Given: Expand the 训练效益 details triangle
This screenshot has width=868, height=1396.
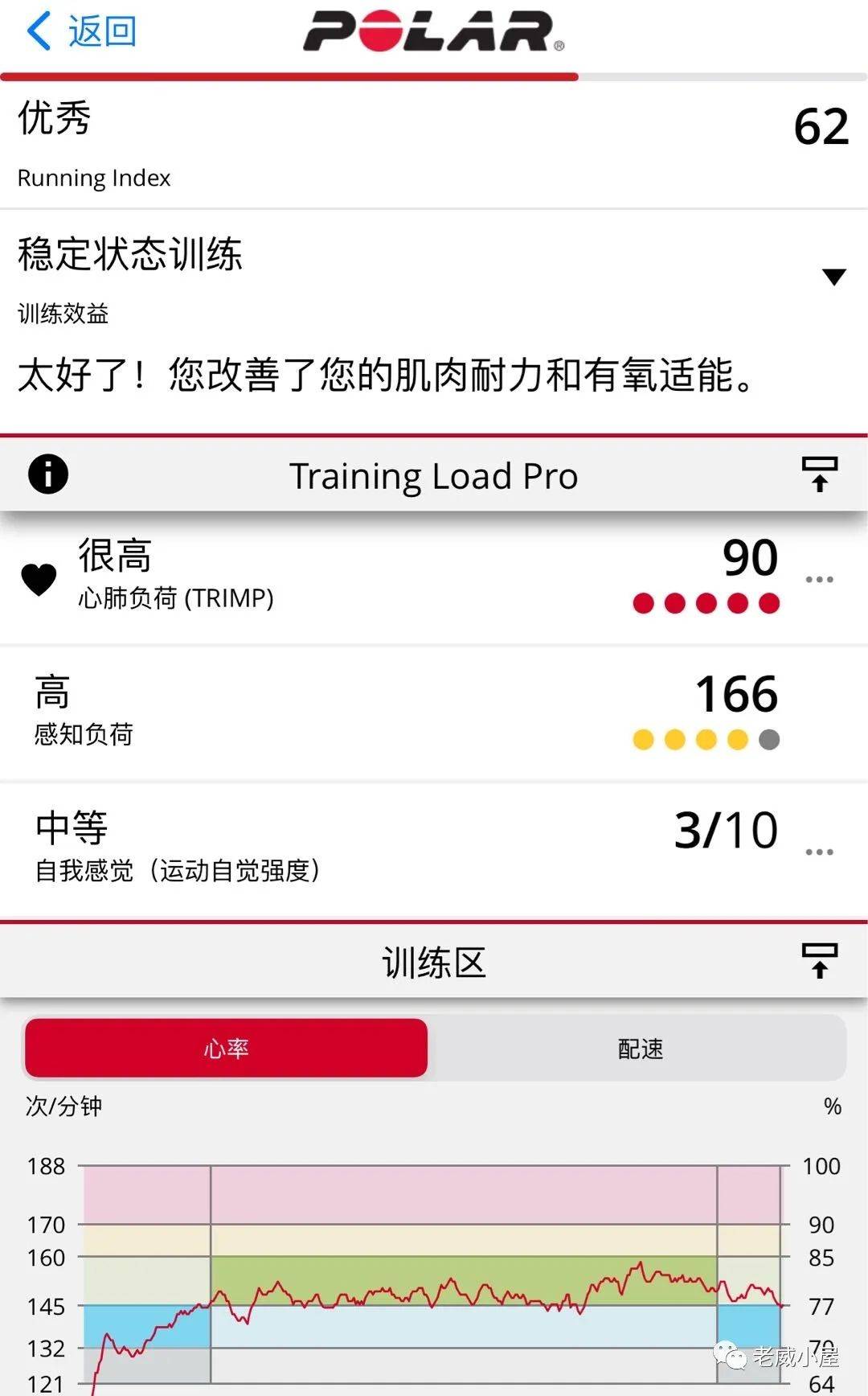Looking at the screenshot, I should coord(832,277).
